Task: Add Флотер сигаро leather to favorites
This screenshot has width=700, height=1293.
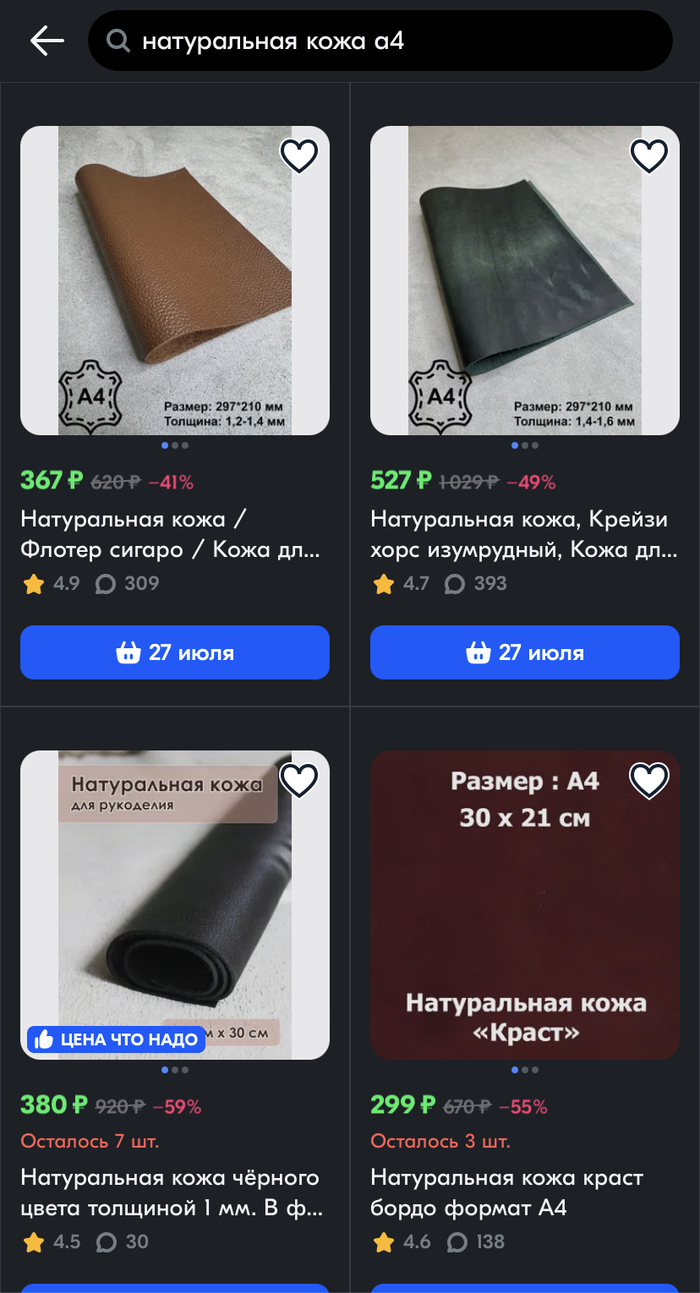Action: [x=299, y=155]
